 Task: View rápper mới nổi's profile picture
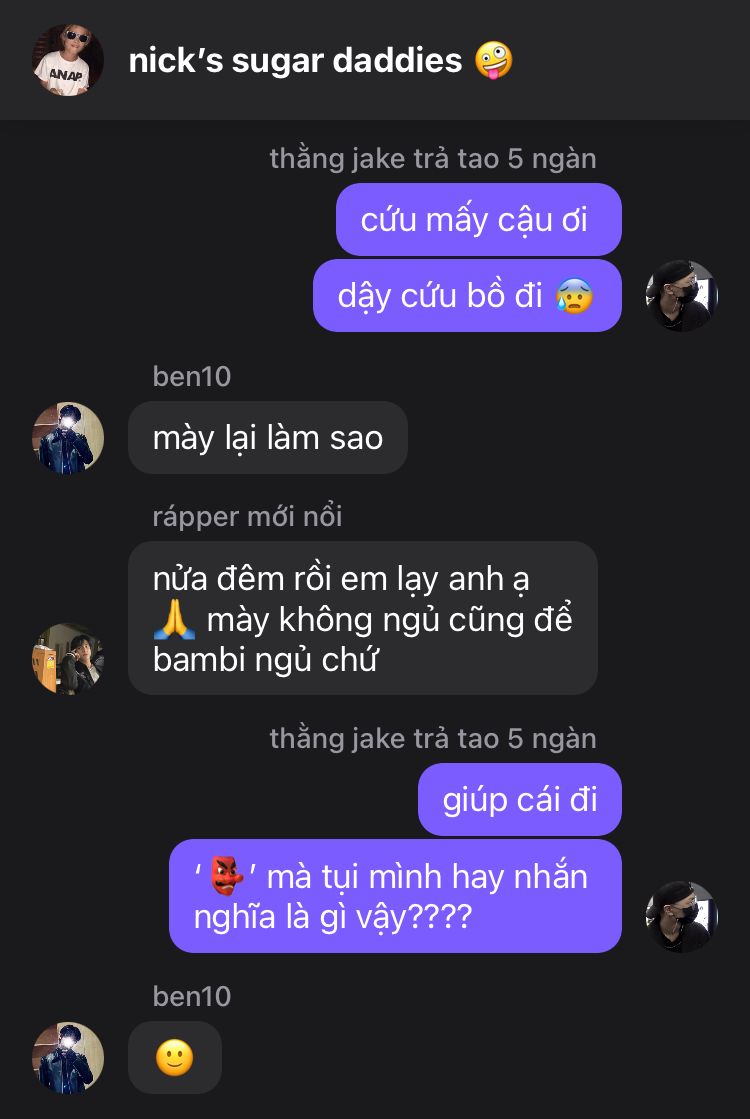click(68, 659)
